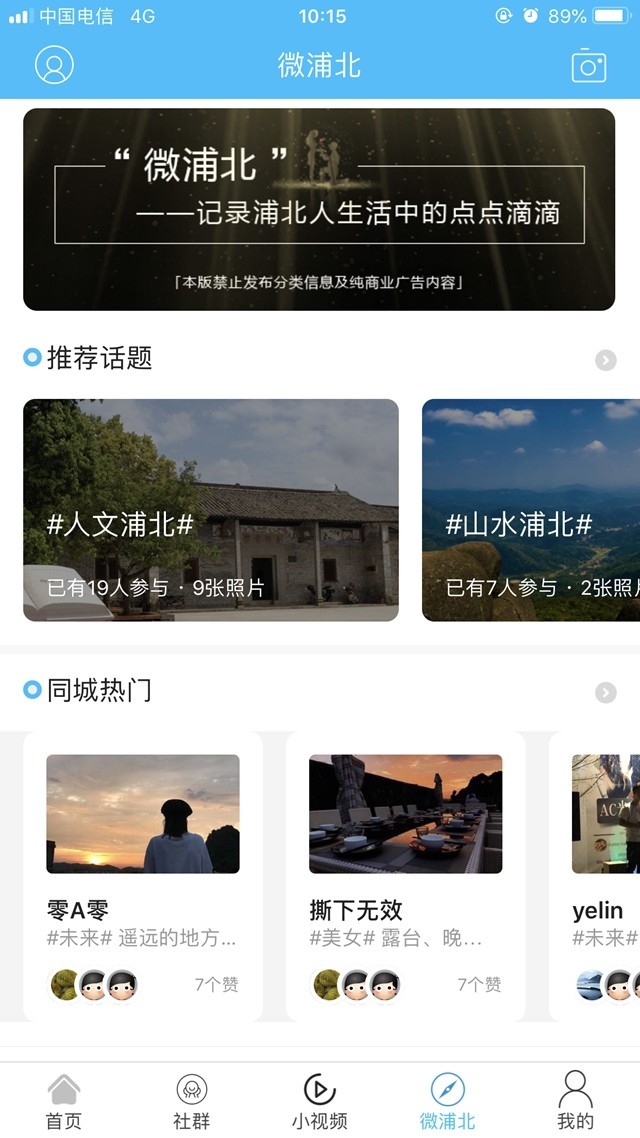
Task: Switch to the 社群 tab
Action: point(191,1101)
